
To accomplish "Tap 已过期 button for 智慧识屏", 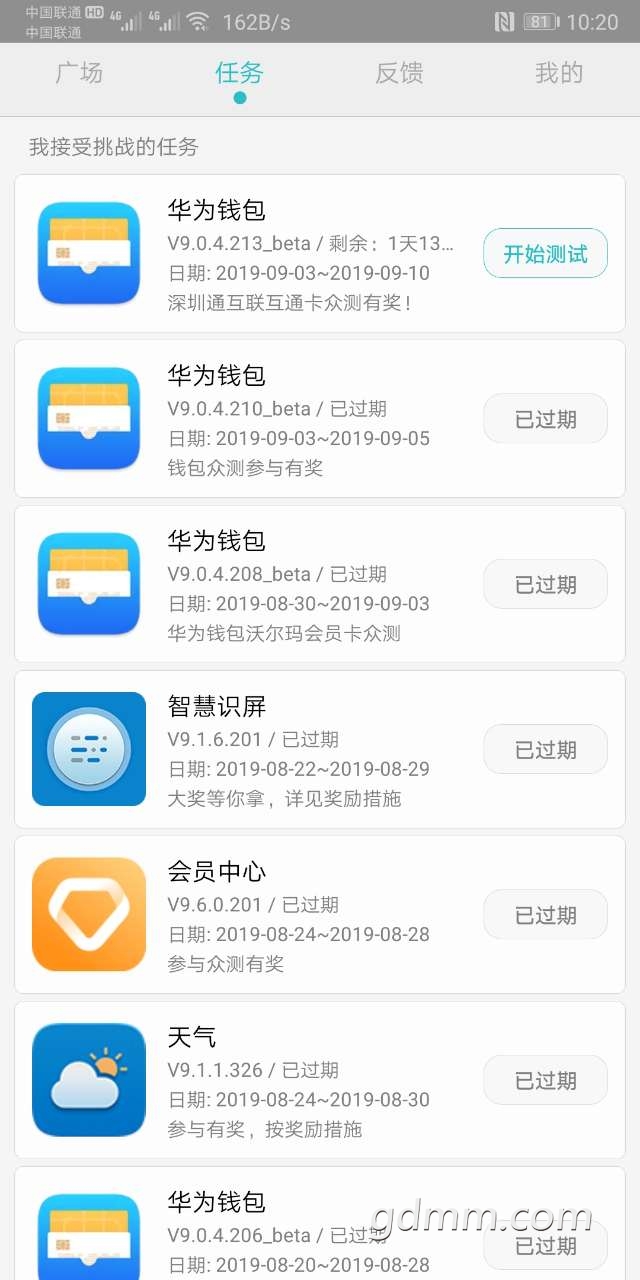I will (x=545, y=749).
